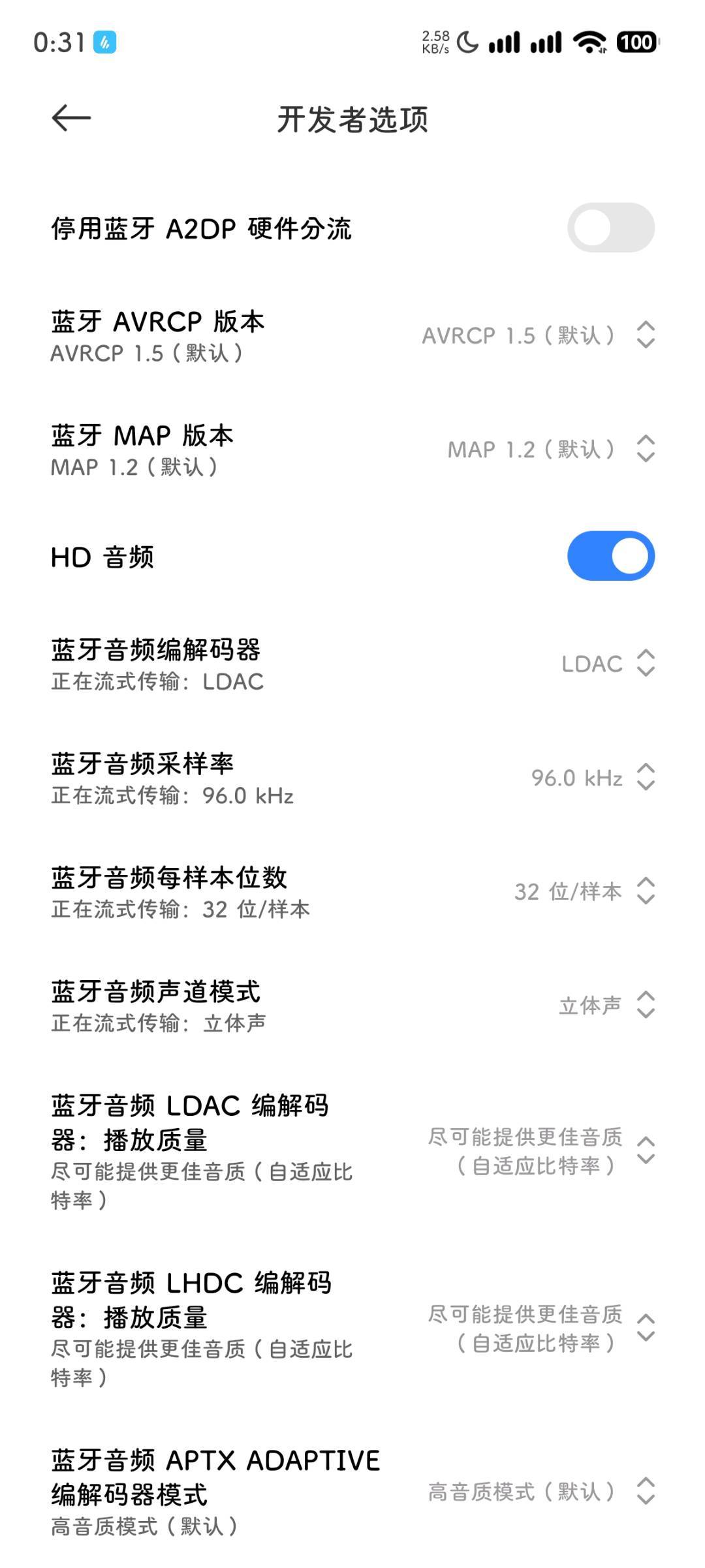Enable 停用蓝牙 A2DP 硬件分流 switch
The height and width of the screenshot is (1568, 705).
[x=610, y=228]
